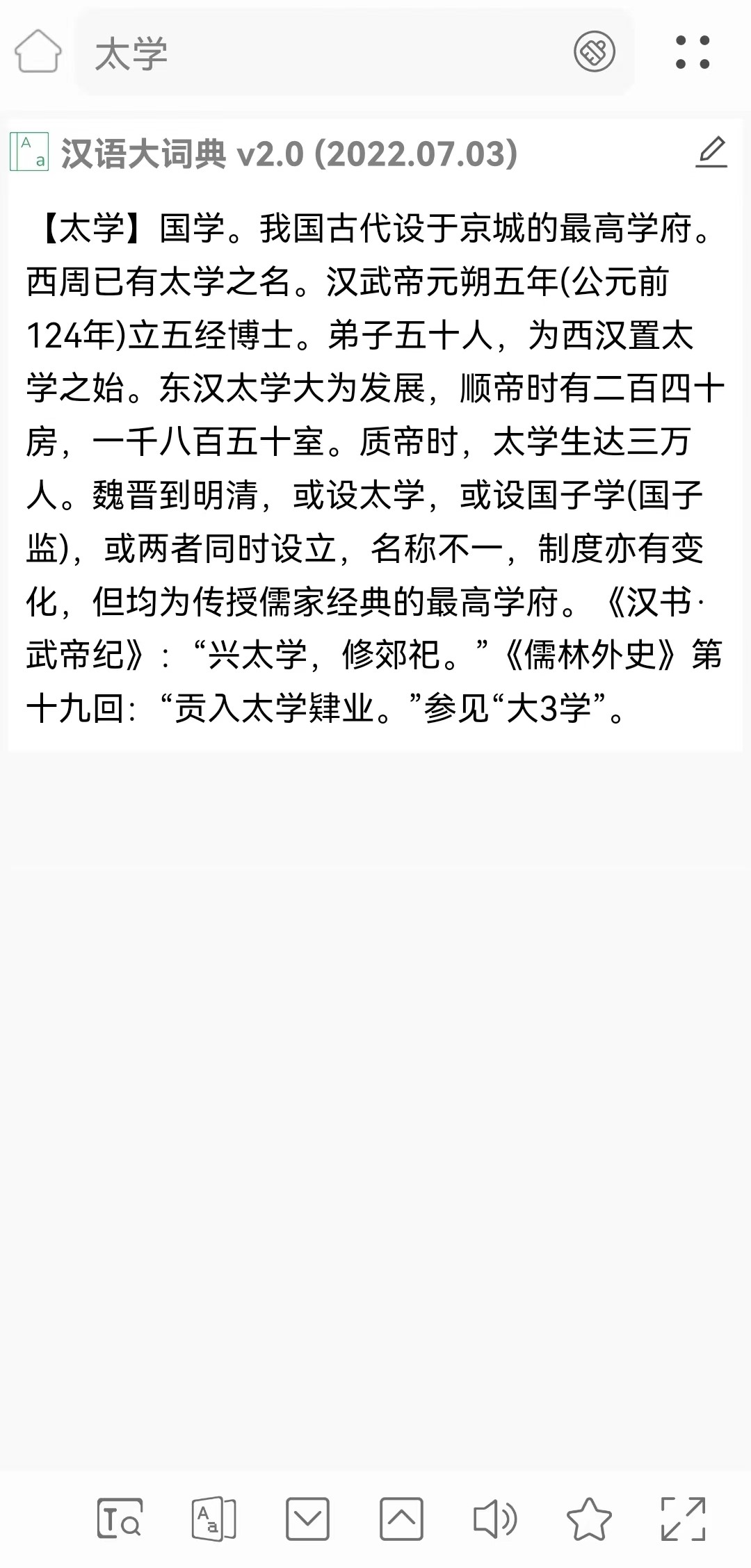This screenshot has height=1568, width=751.
Task: Edit the 汉语大词典 entry with pencil icon
Action: (711, 153)
